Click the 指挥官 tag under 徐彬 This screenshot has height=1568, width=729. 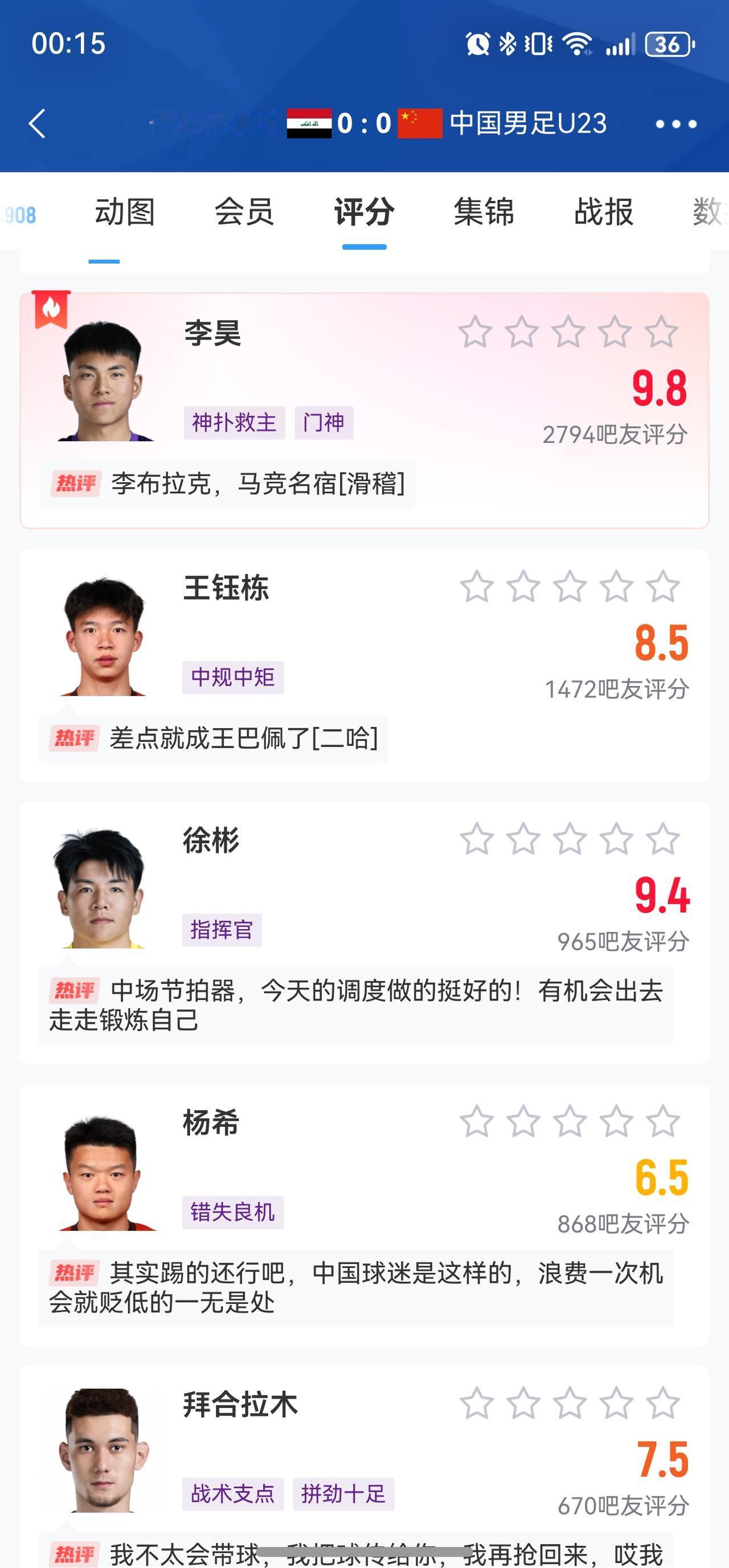tap(222, 930)
